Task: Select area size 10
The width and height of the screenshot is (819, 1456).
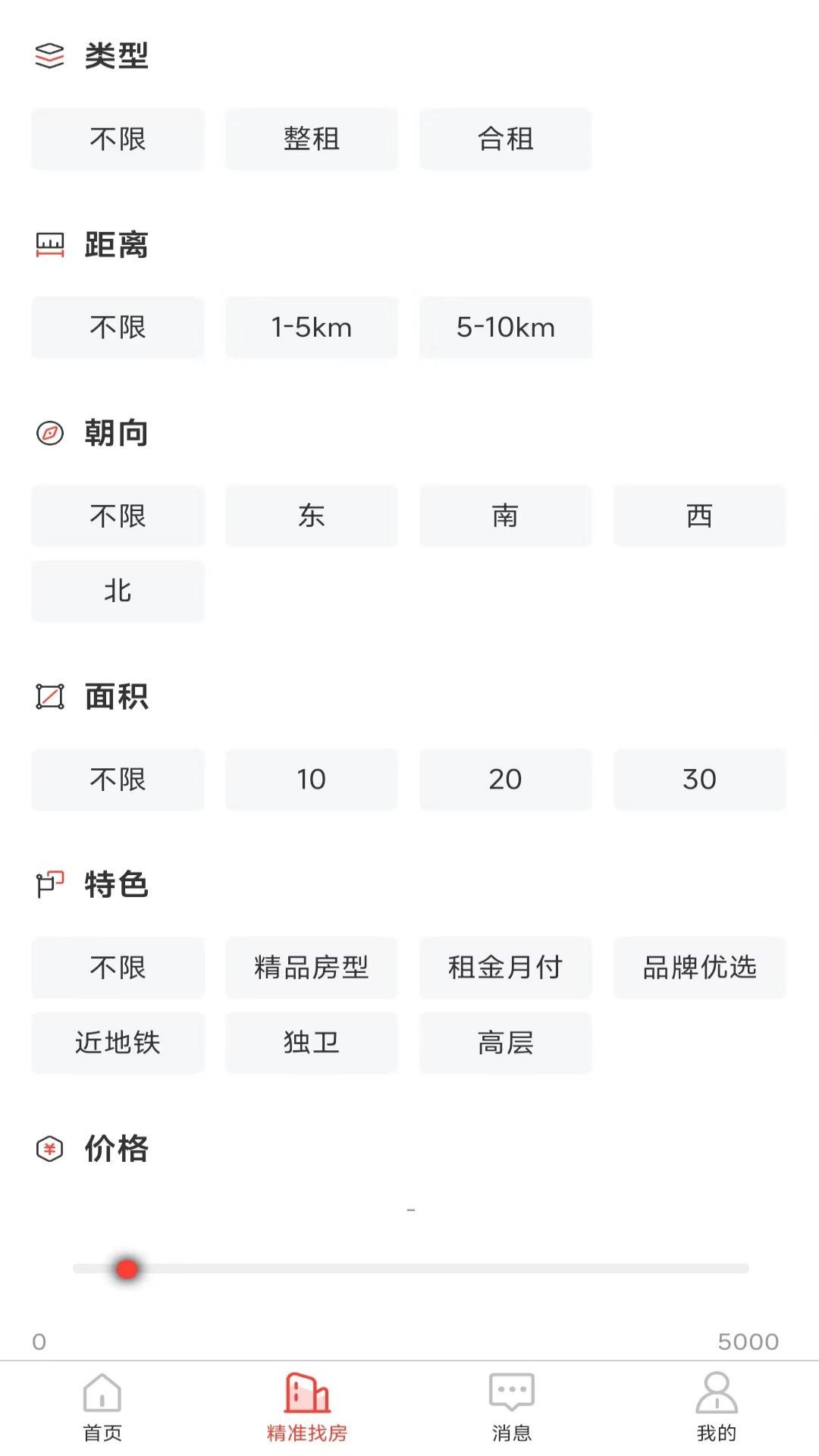Action: click(311, 780)
